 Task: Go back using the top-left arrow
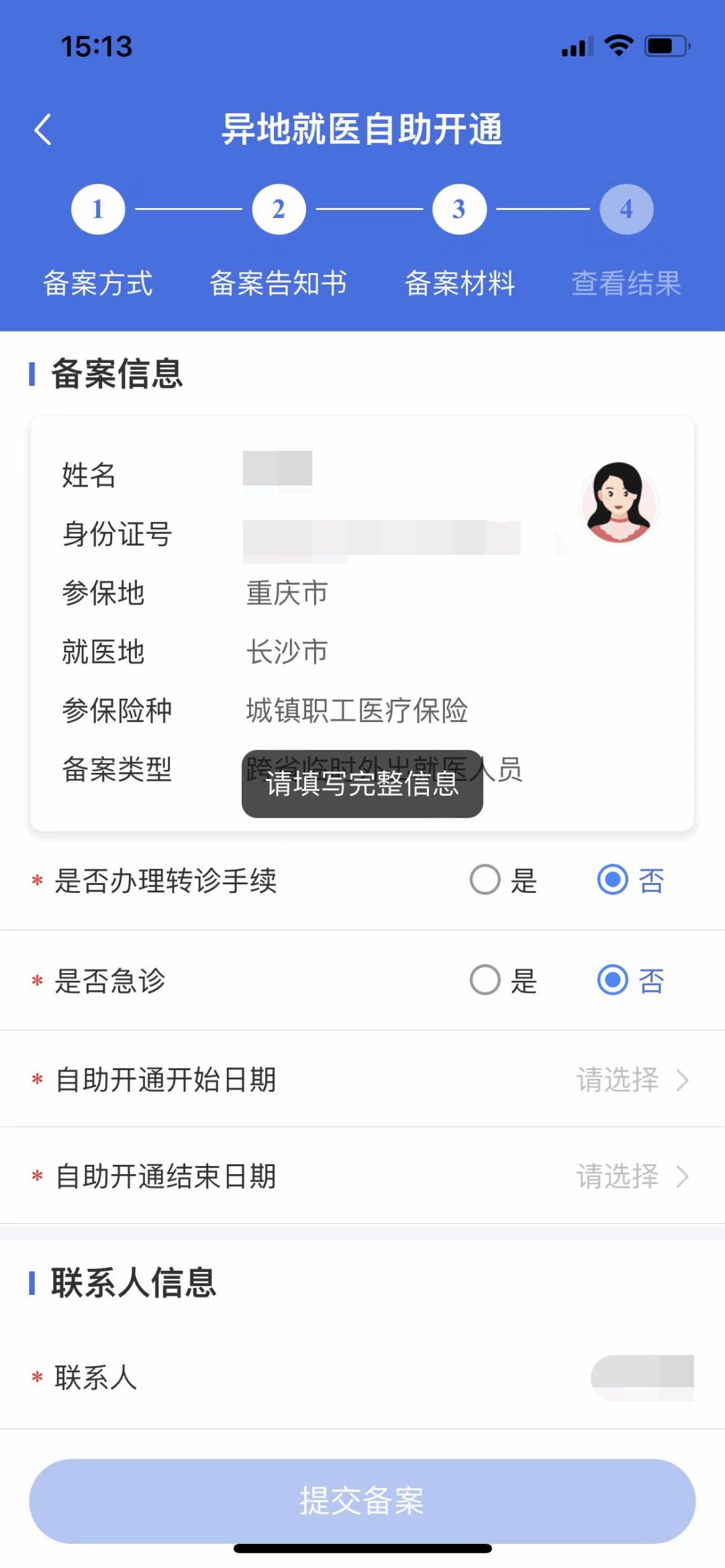click(x=43, y=129)
